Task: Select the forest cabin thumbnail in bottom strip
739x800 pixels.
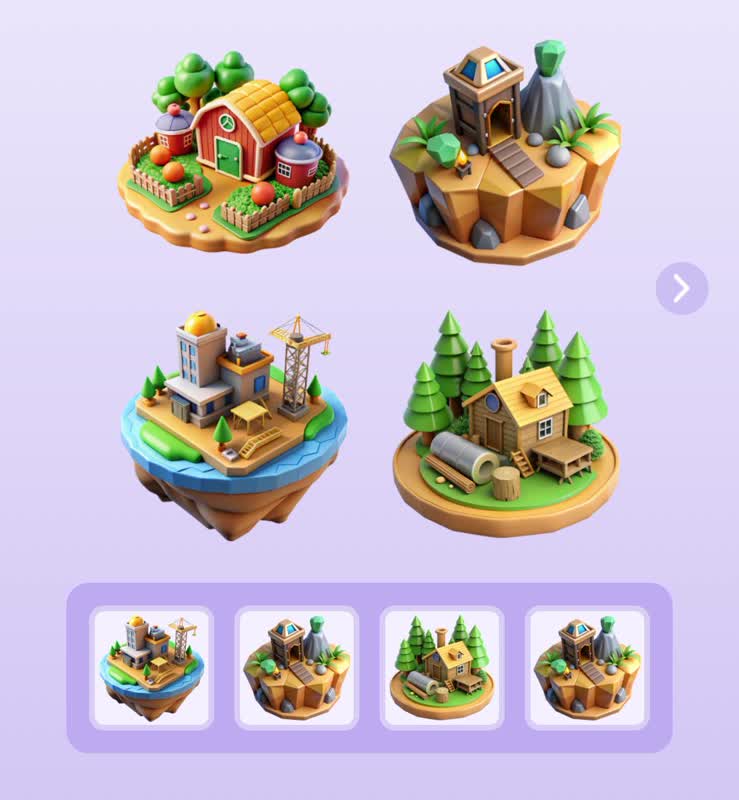Action: [x=442, y=667]
